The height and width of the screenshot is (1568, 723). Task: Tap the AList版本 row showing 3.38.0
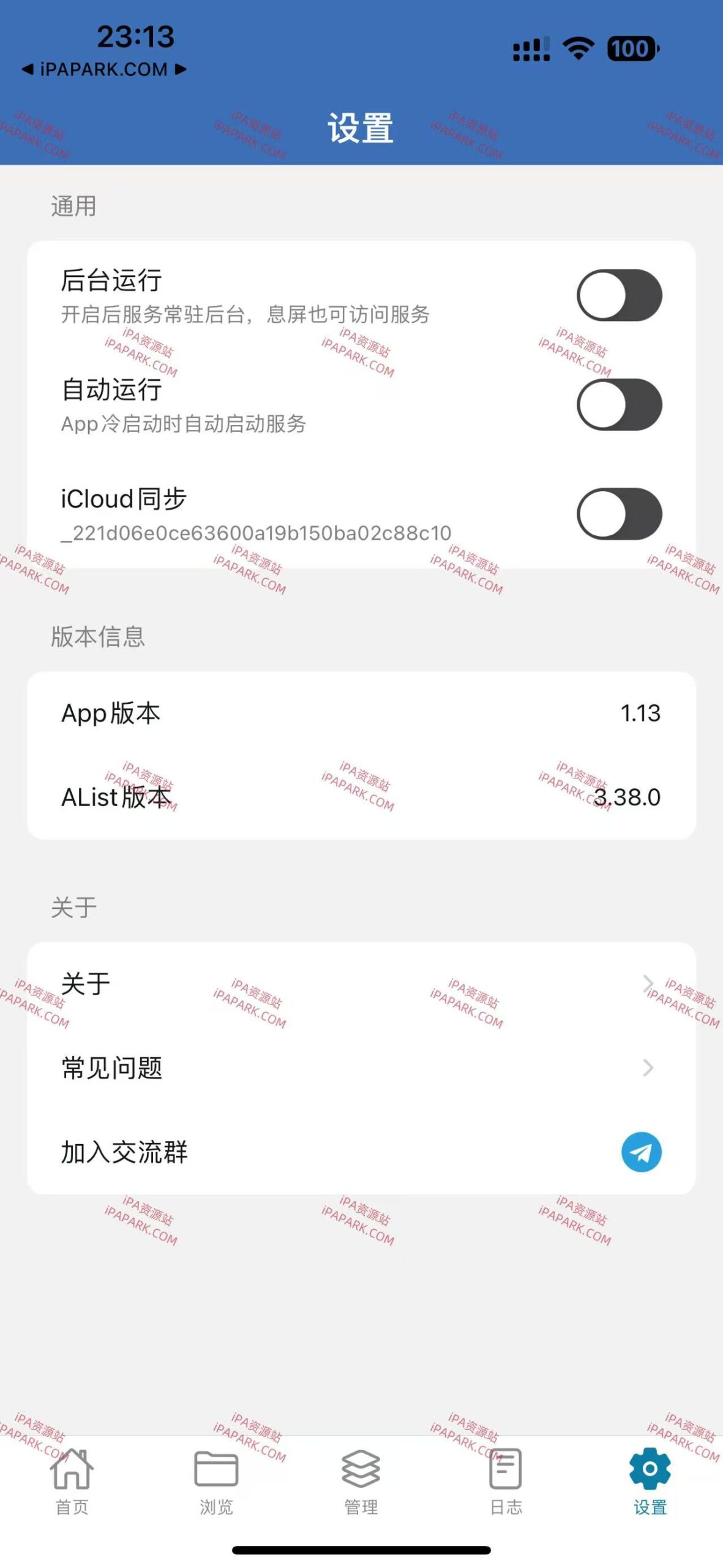click(361, 798)
